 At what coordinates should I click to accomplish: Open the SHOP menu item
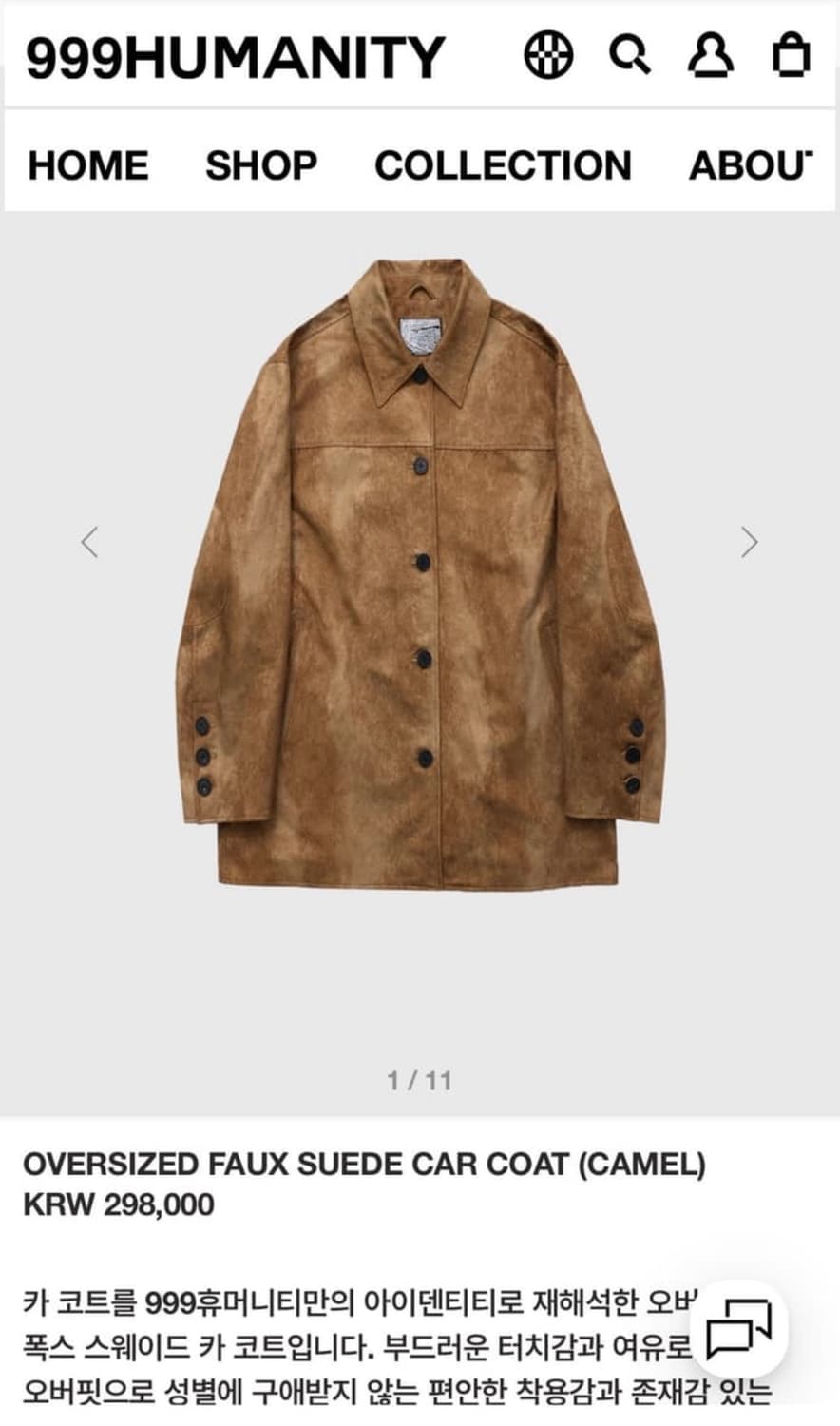tap(261, 166)
